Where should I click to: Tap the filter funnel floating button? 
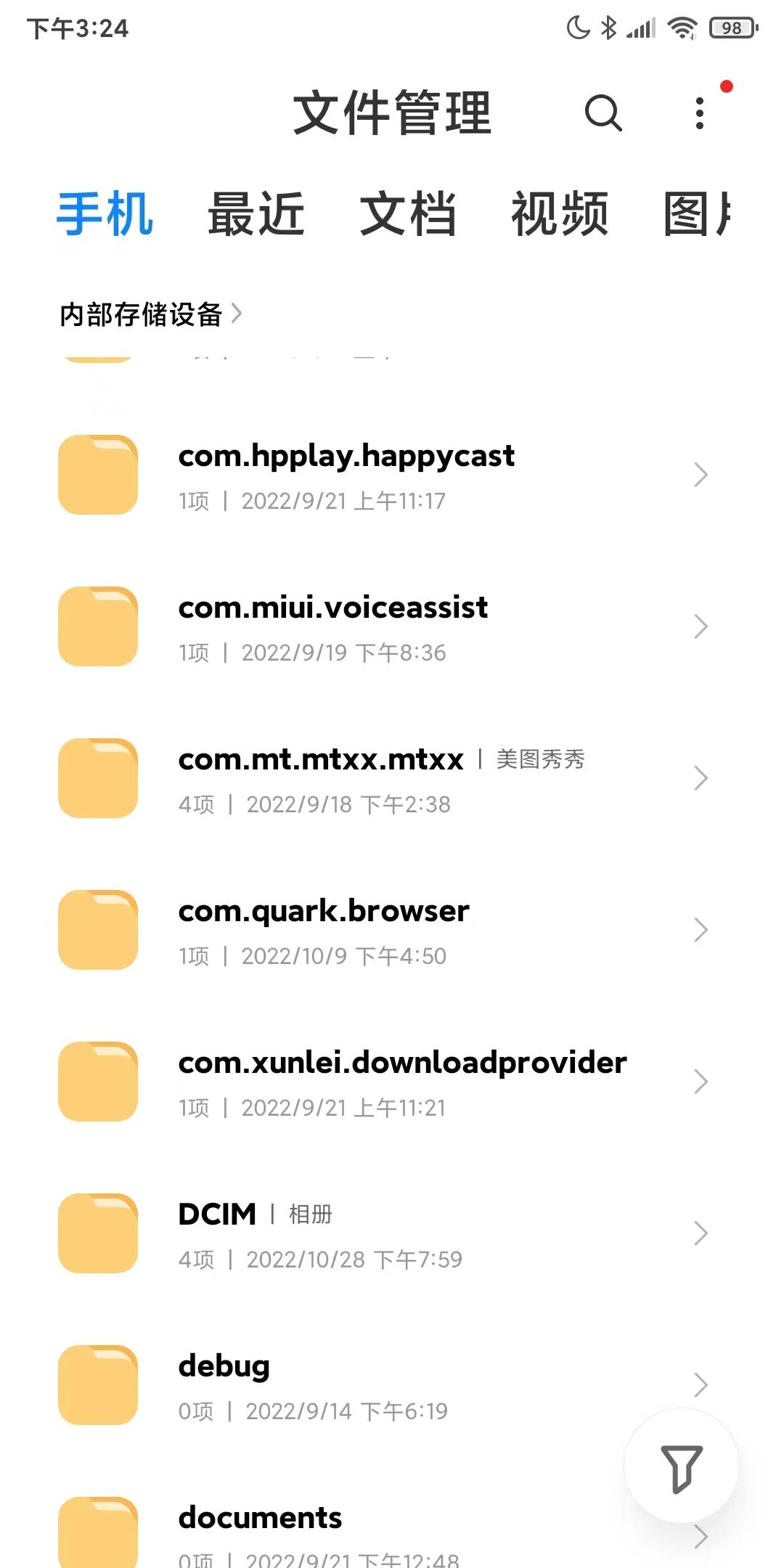681,1465
